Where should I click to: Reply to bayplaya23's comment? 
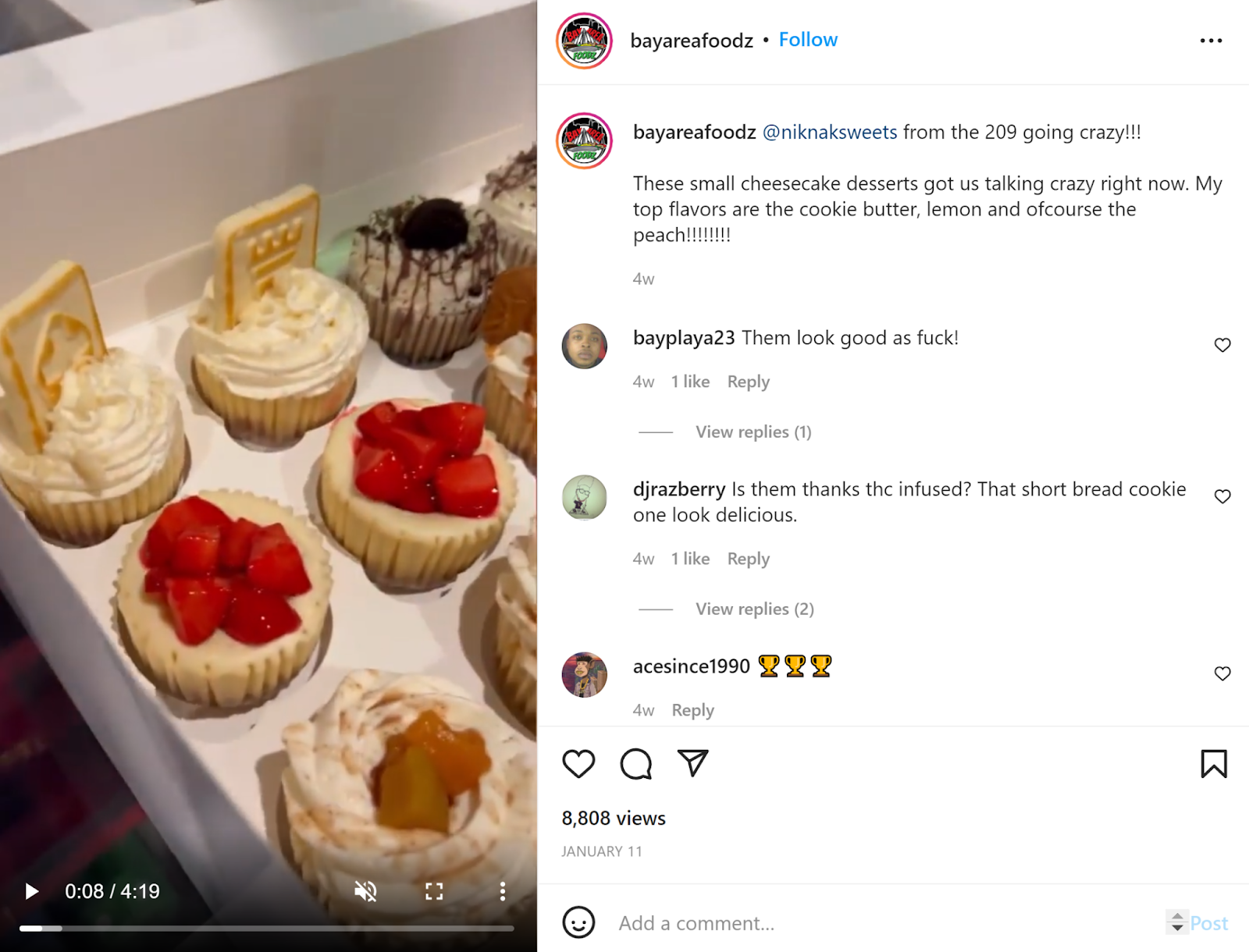[x=748, y=382]
